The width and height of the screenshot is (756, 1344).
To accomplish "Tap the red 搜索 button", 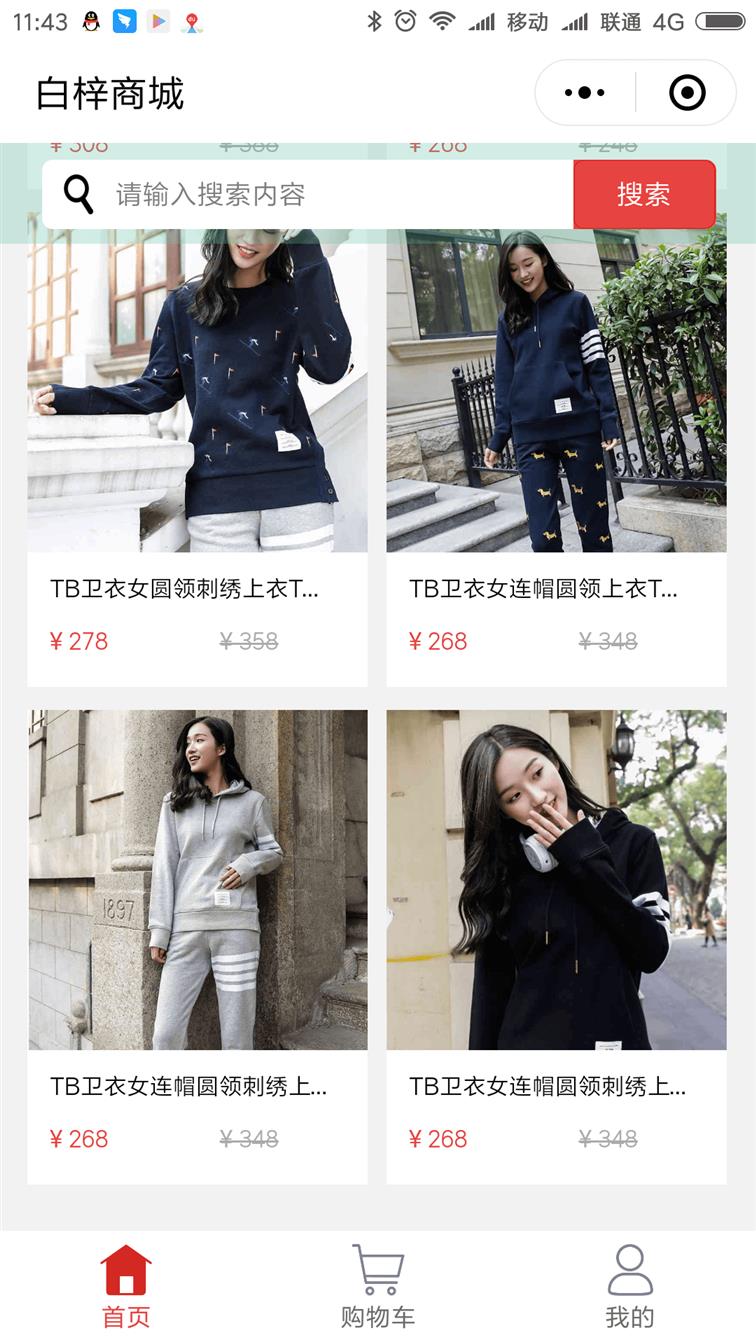I will pos(644,194).
